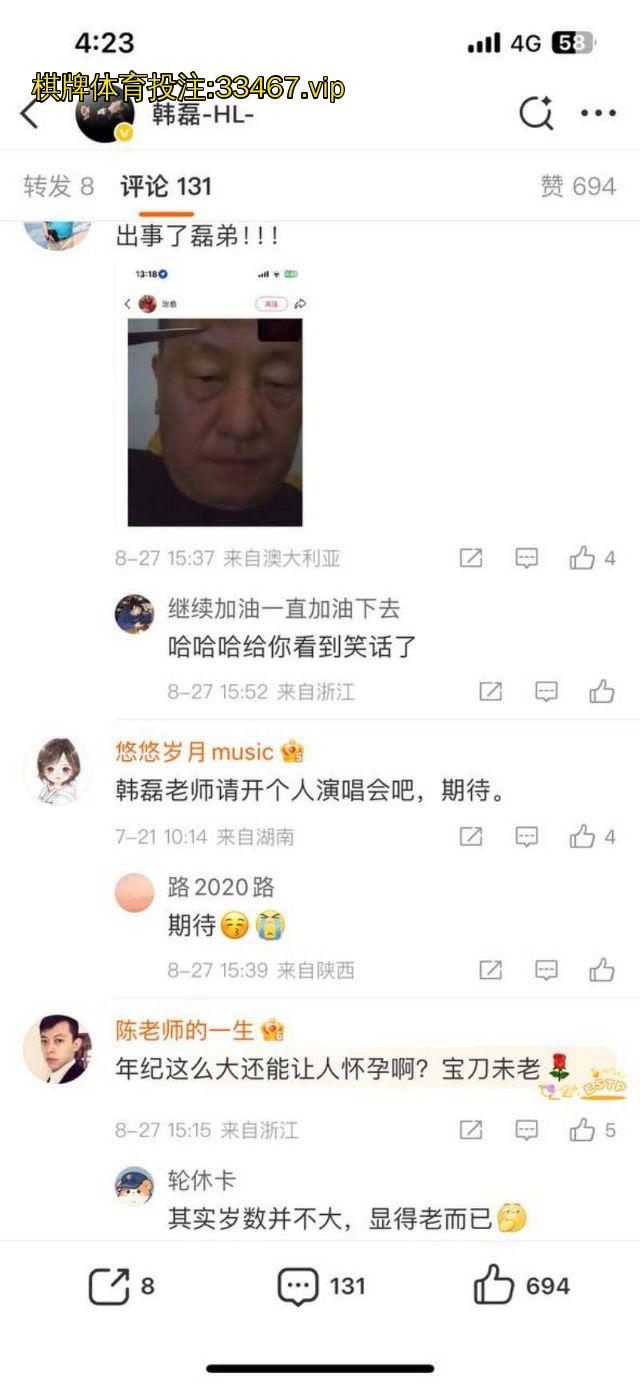Reply to the 出事了磊弟 comment
This screenshot has width=640, height=1386.
[x=527, y=558]
